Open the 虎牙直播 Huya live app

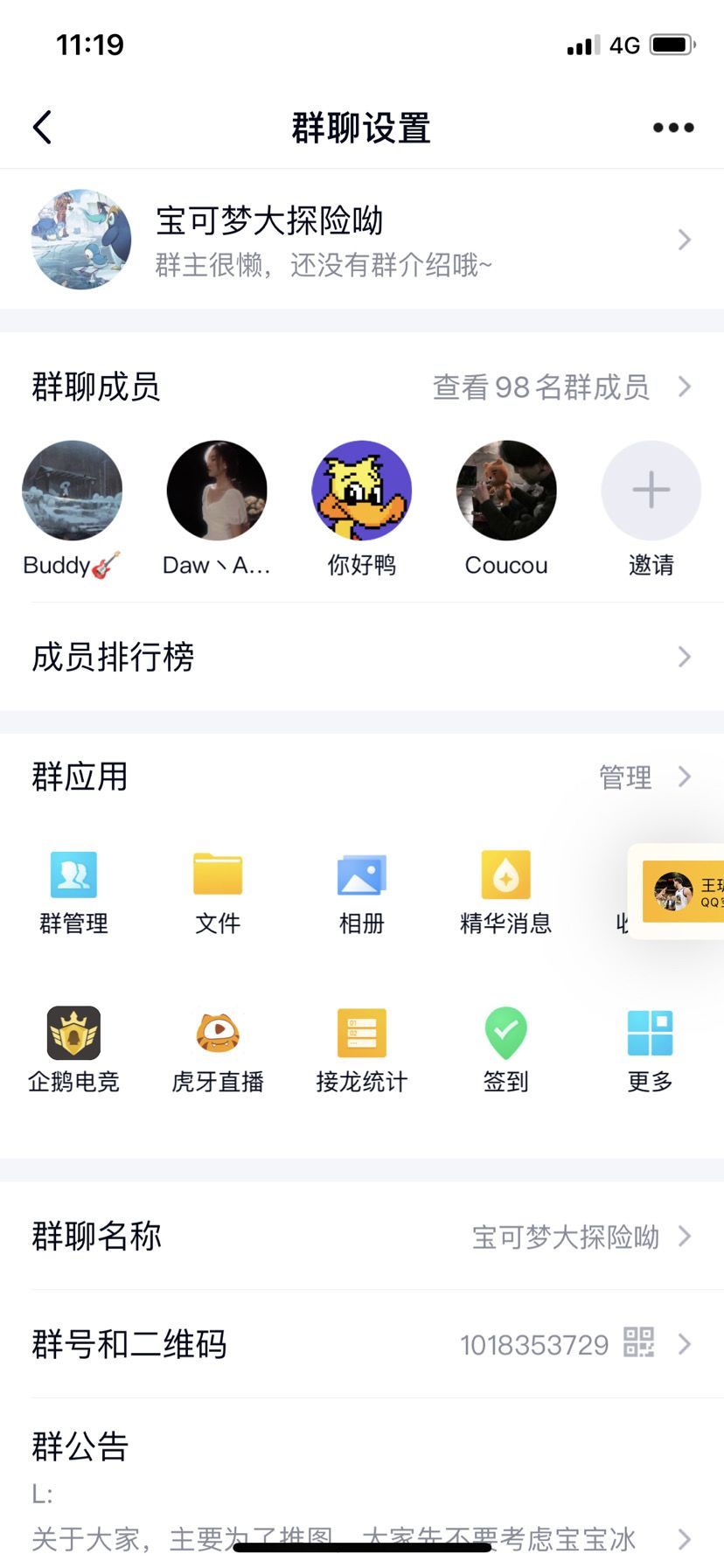217,1048
